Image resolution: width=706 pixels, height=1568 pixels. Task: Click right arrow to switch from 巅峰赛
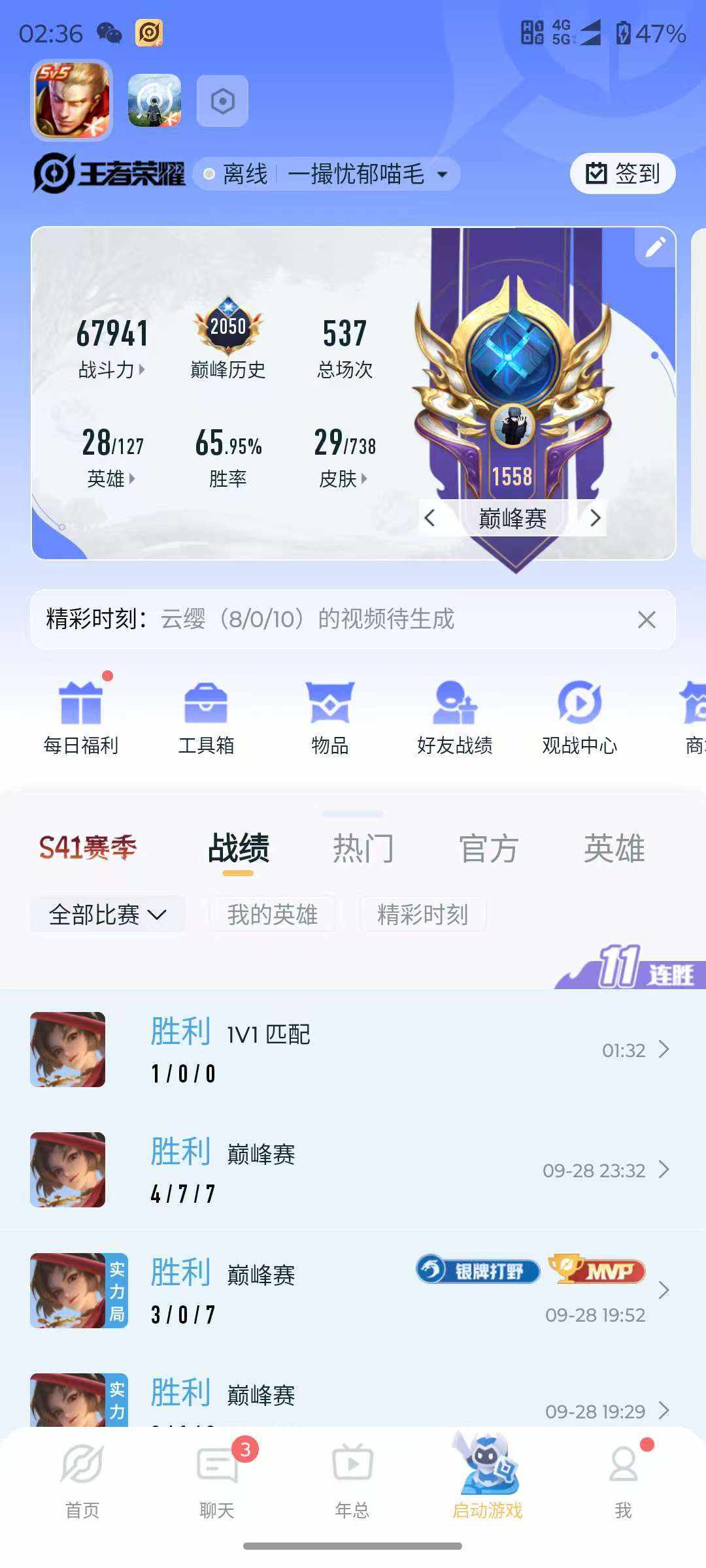coord(596,517)
